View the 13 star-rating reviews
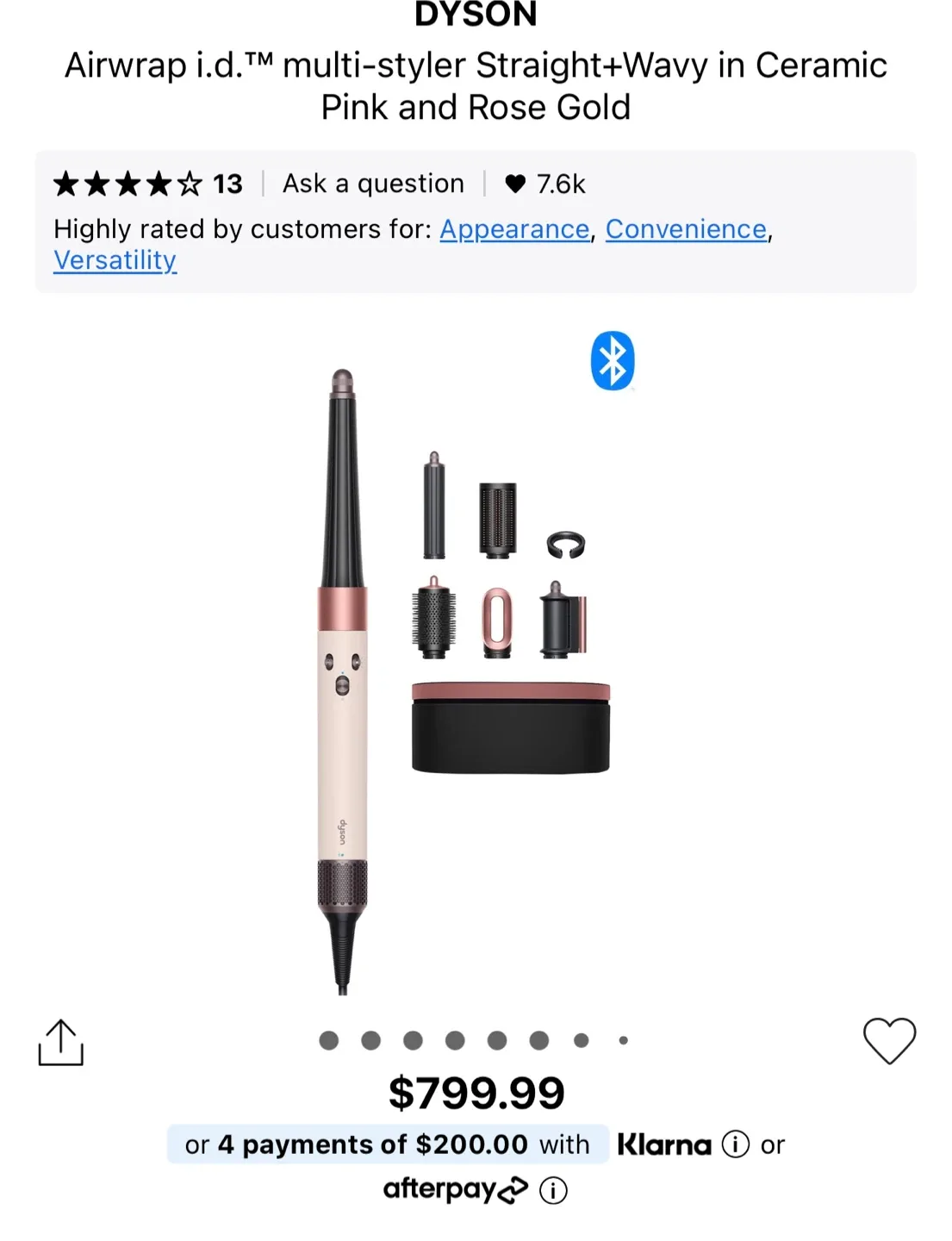 (148, 184)
